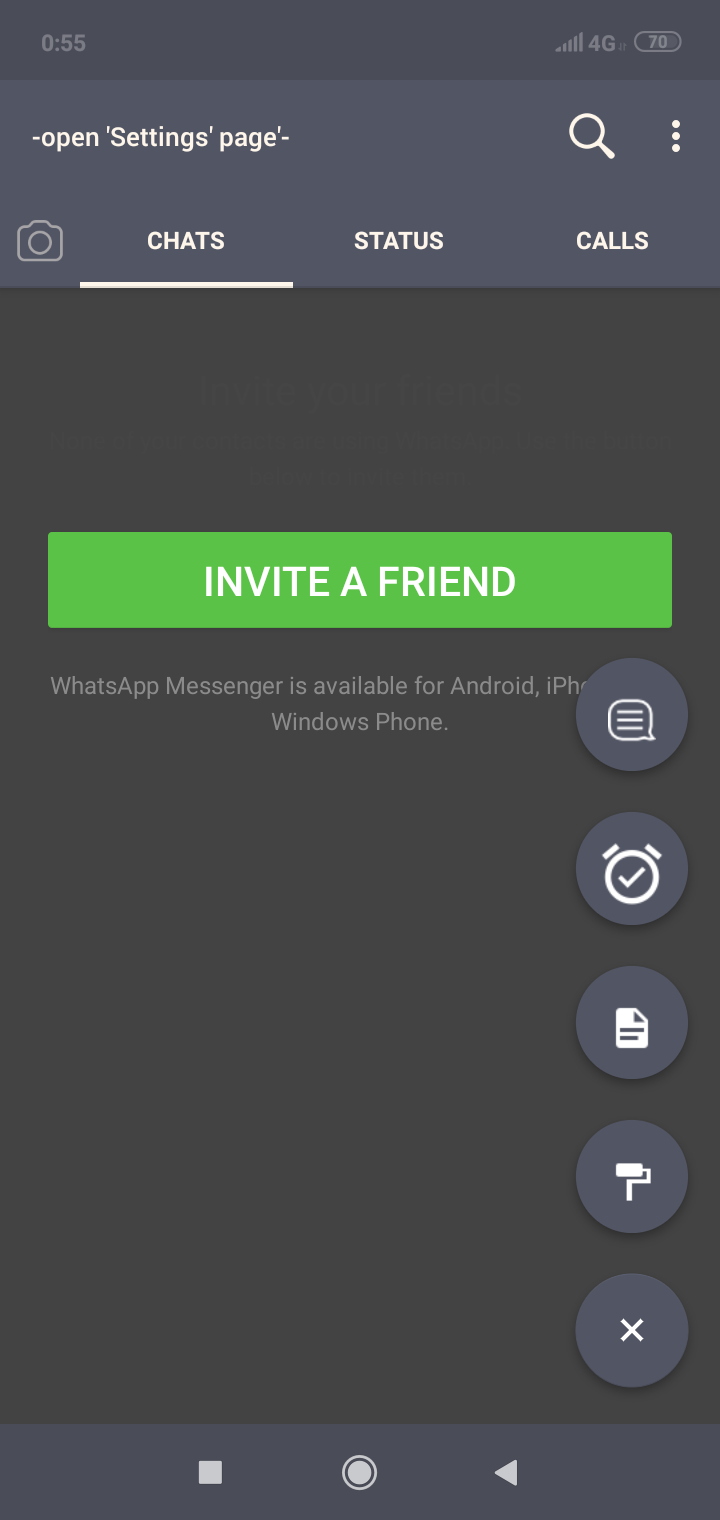This screenshot has width=720, height=1520.
Task: Select the CHATS tab
Action: [186, 241]
